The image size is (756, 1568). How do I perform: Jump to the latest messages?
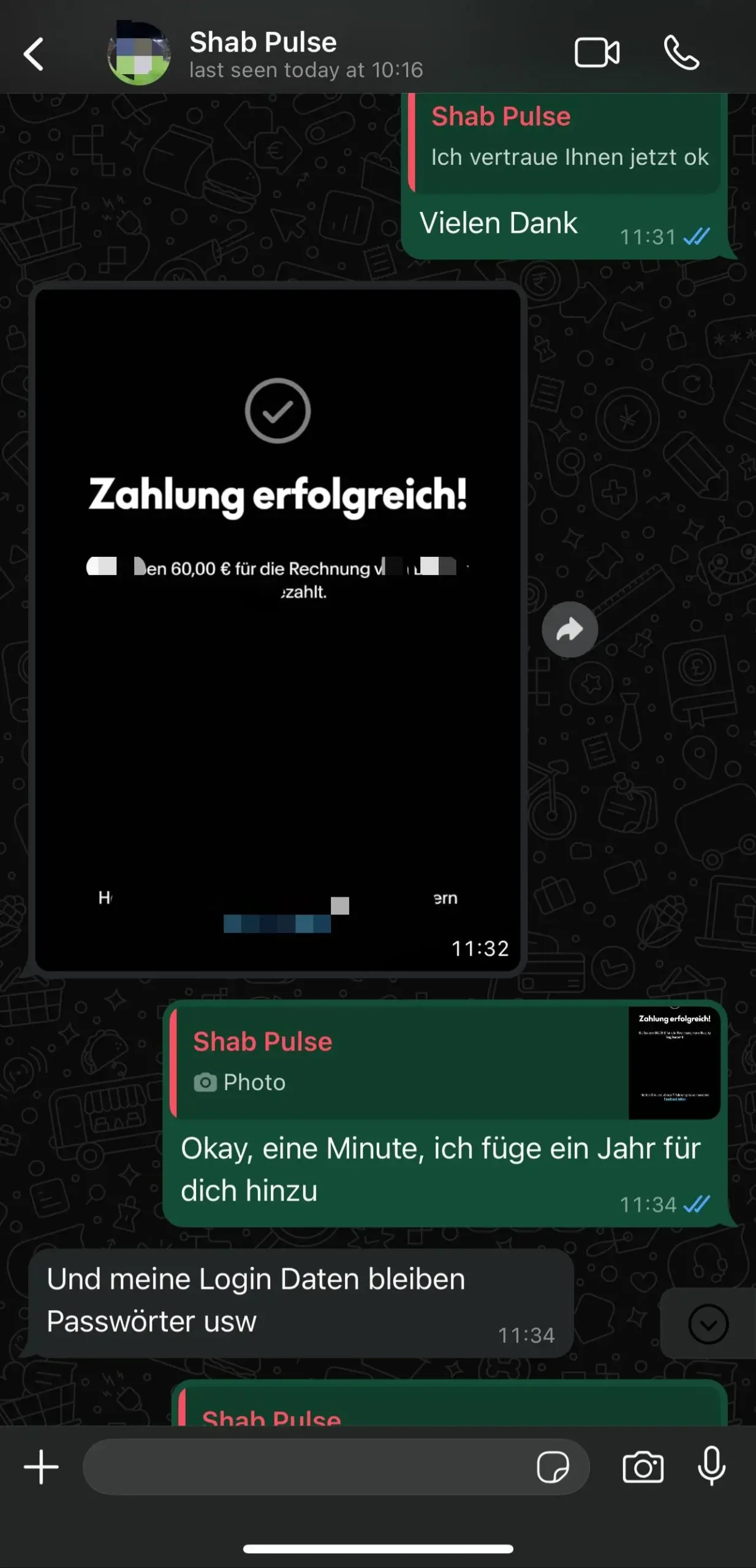(708, 1324)
